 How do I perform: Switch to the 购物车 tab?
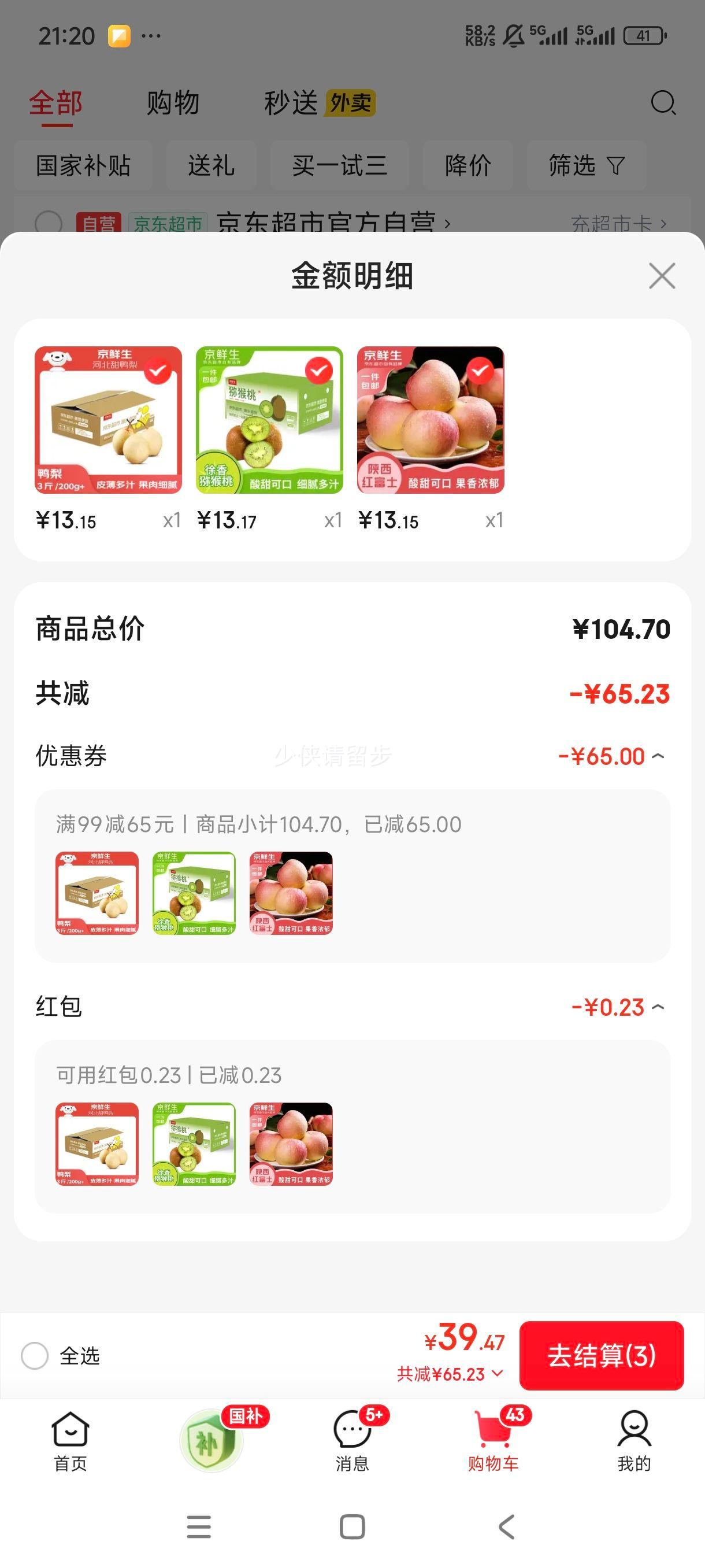(493, 1440)
